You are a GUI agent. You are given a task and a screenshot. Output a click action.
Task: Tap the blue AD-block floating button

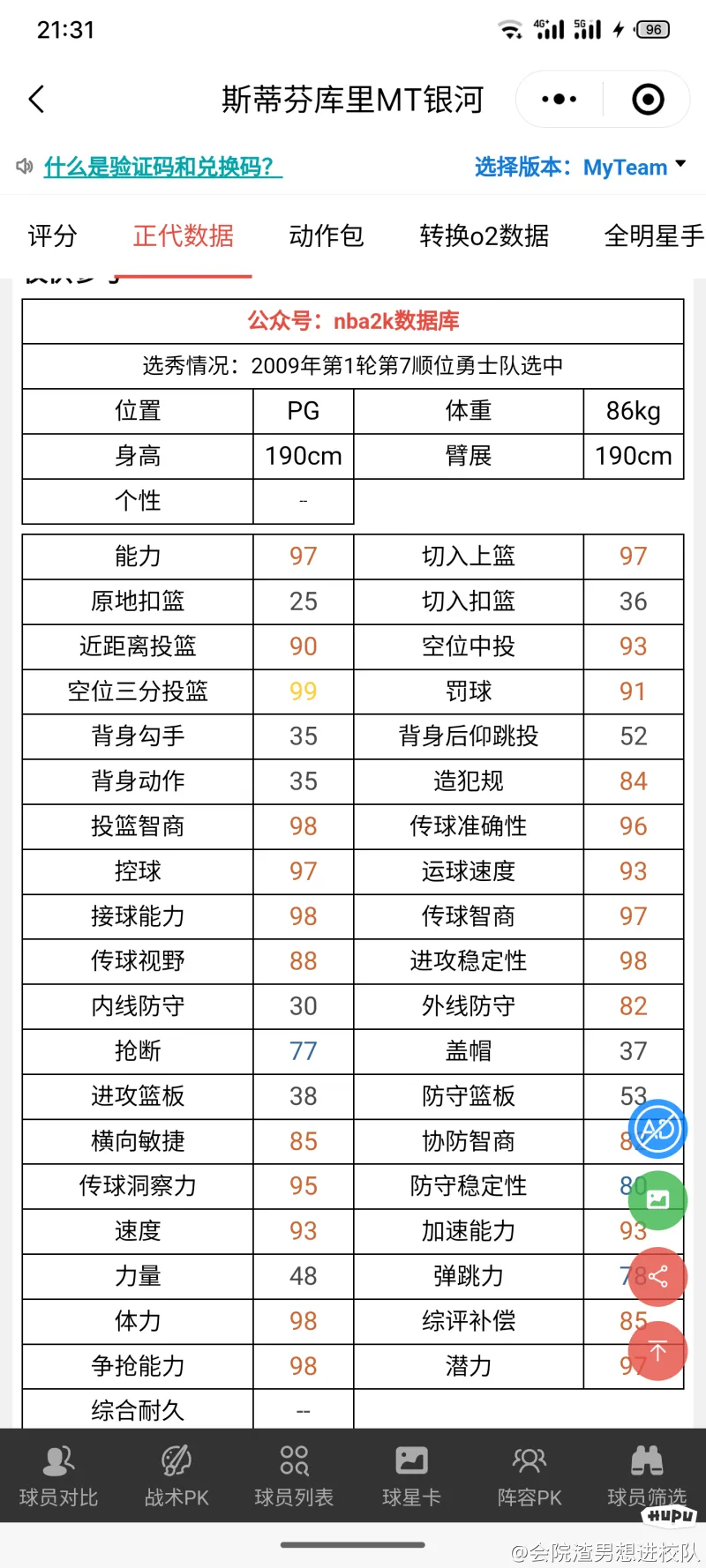coord(657,1129)
